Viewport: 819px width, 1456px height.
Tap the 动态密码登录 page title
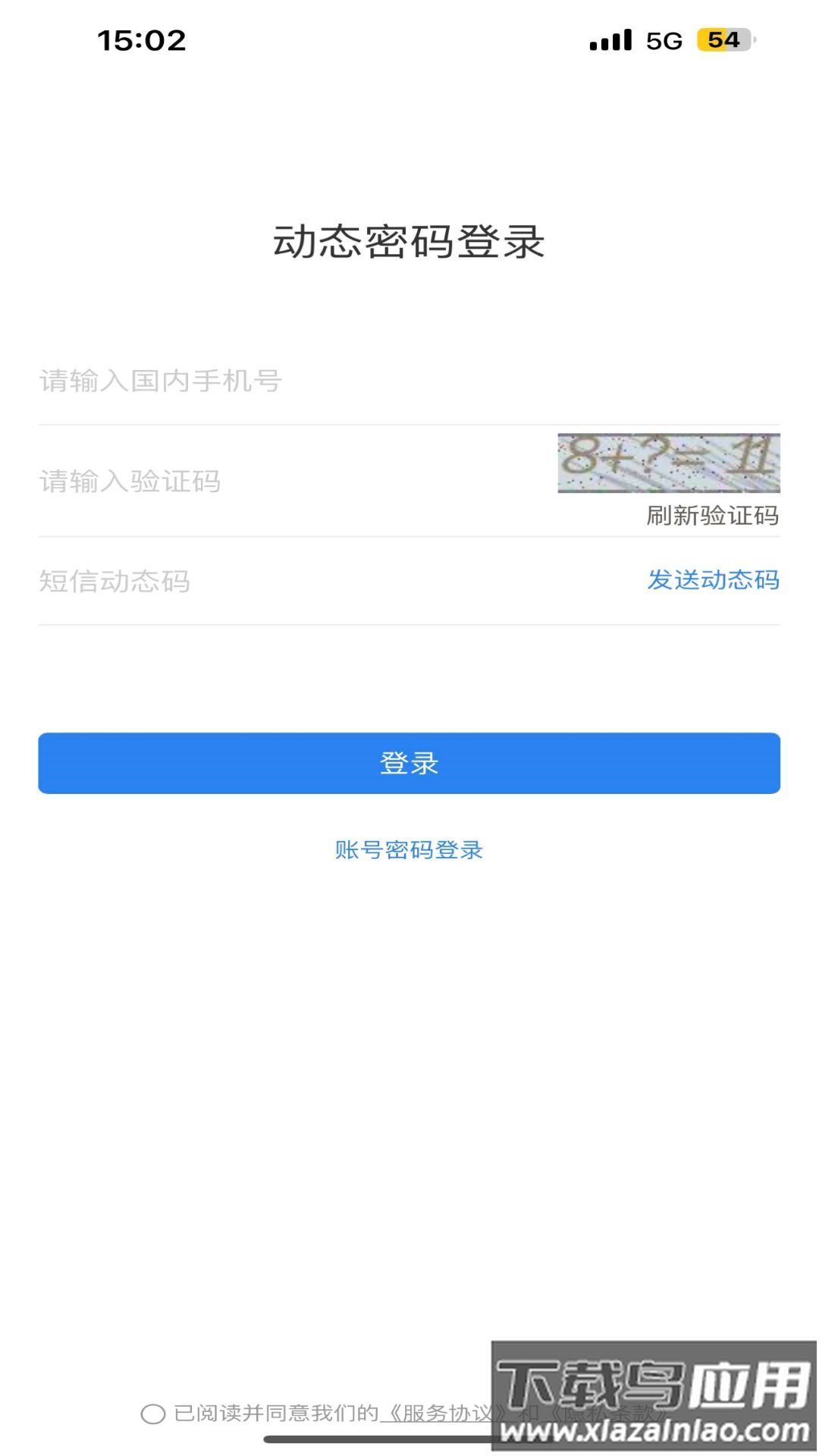coord(409,243)
